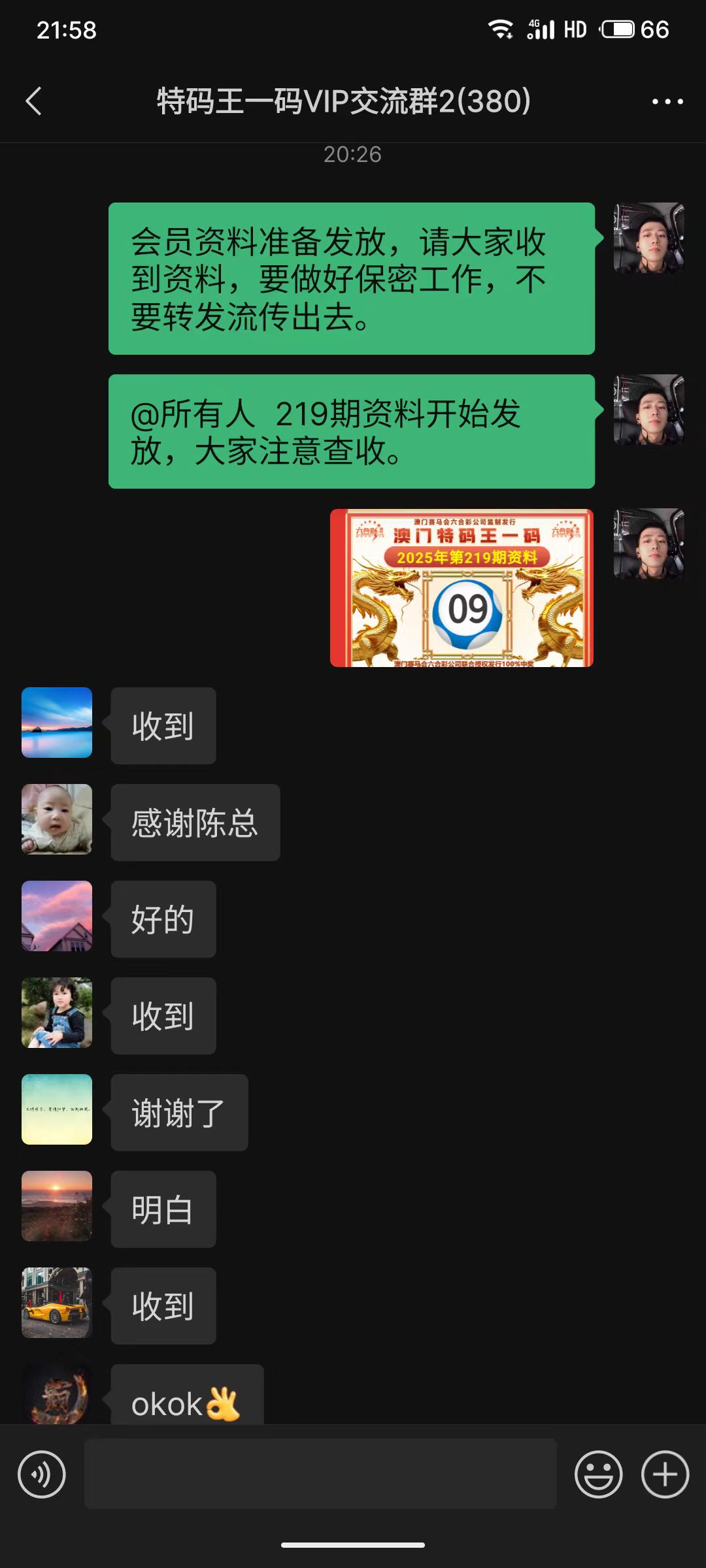
Task: Tap avatar of member who said 明白
Action: pyautogui.click(x=57, y=1206)
